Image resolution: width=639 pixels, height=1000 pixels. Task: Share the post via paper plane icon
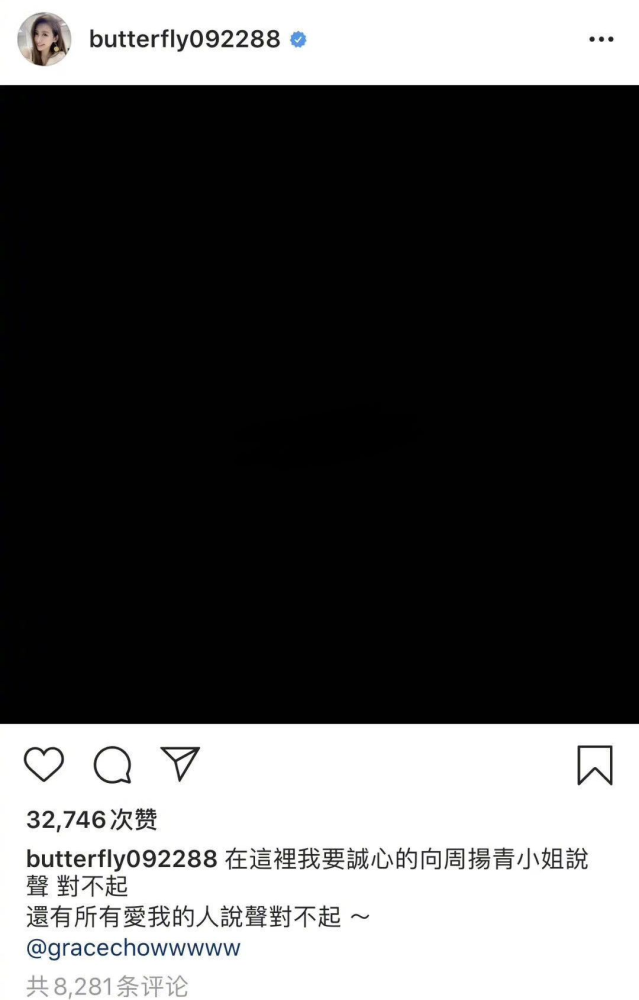click(x=180, y=764)
